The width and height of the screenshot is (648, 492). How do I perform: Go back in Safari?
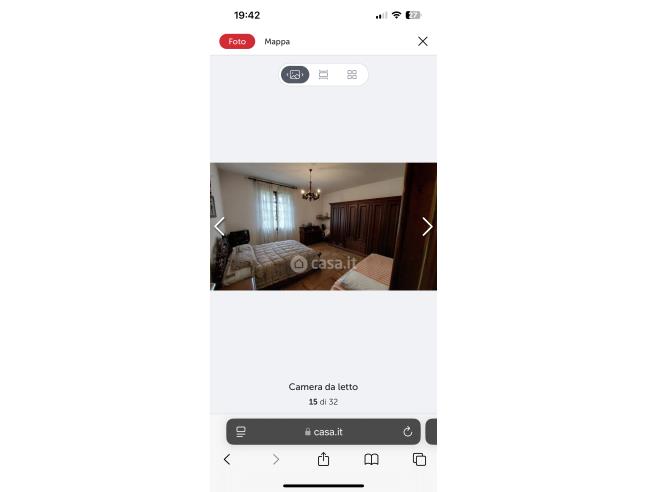(227, 459)
